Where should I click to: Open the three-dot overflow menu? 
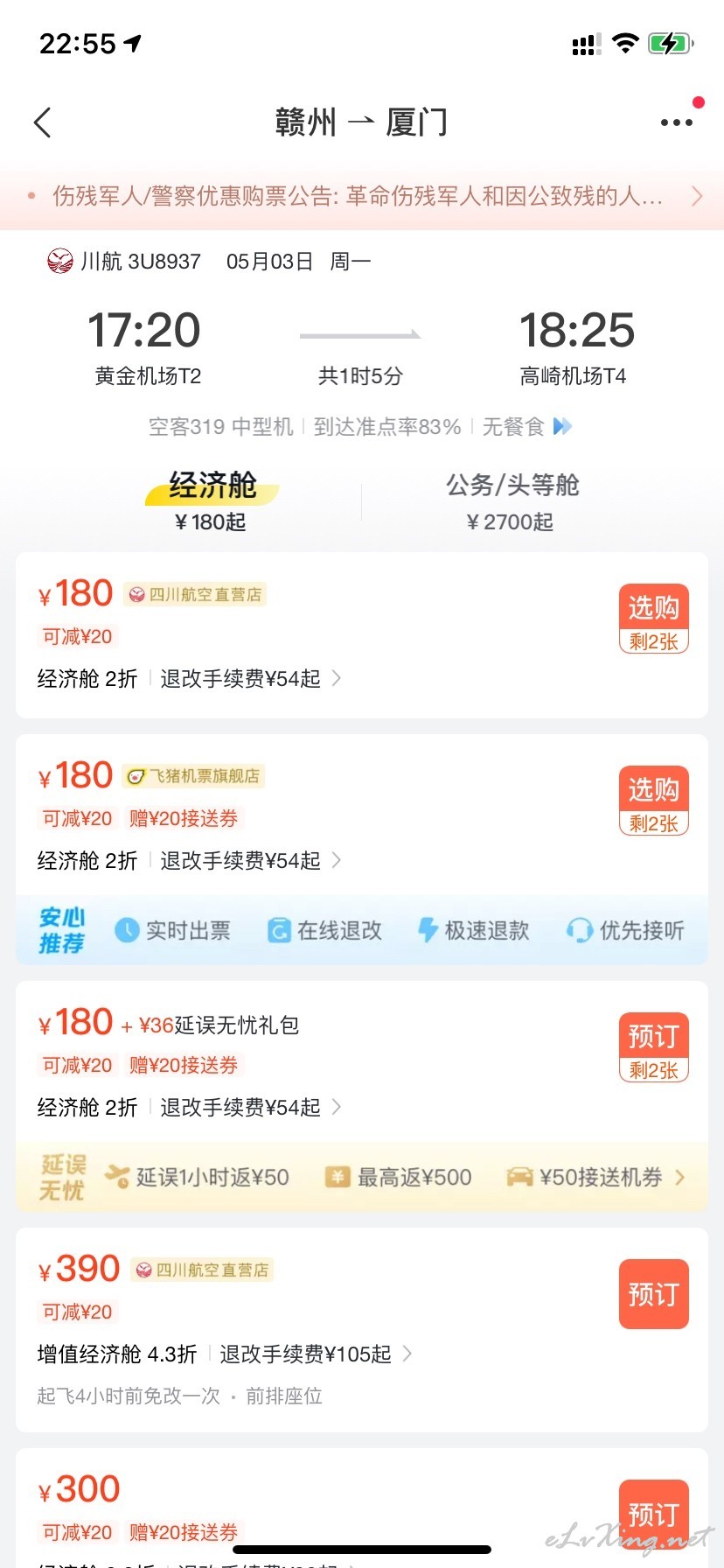tap(677, 122)
